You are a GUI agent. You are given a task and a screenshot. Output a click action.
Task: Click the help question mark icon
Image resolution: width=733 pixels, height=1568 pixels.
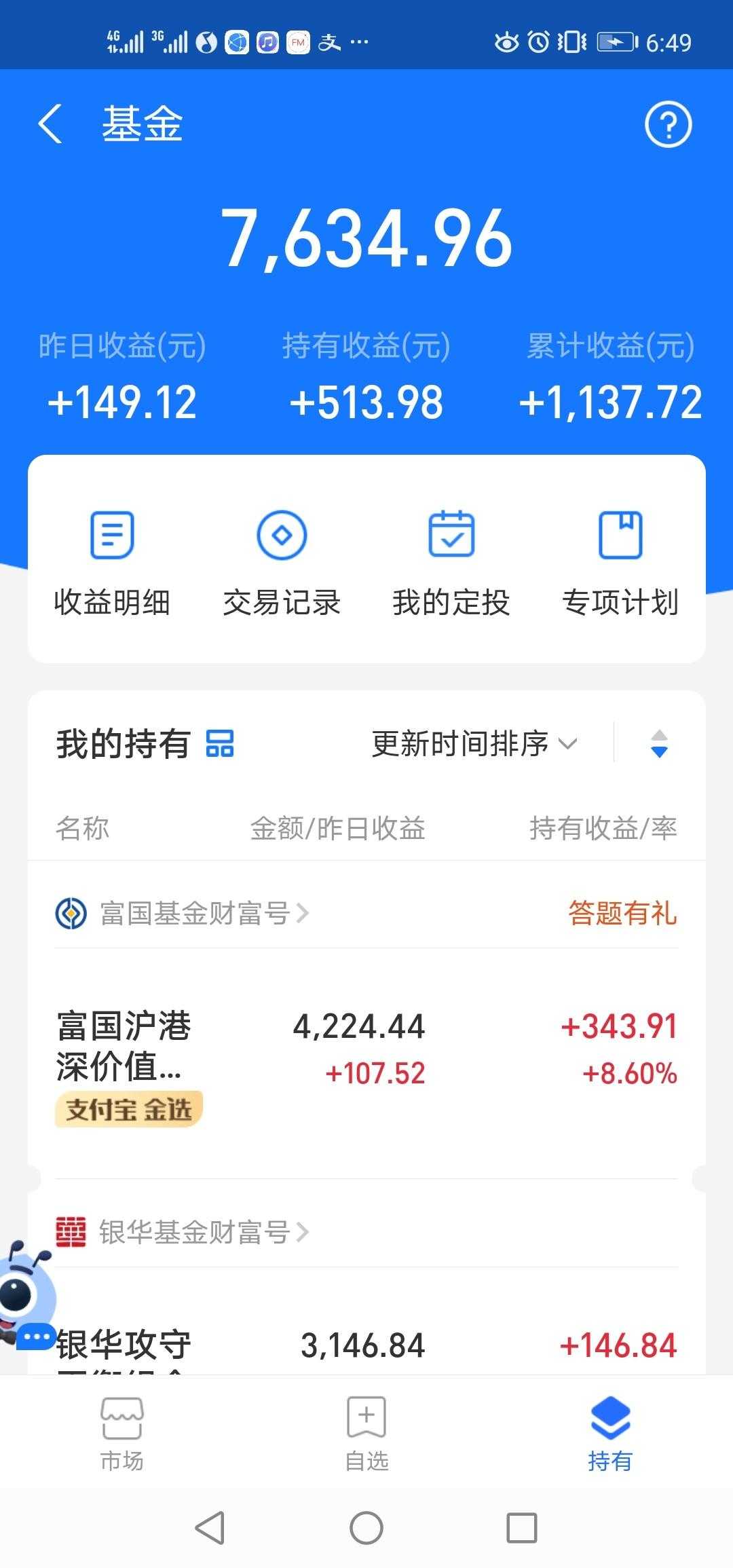click(x=669, y=124)
